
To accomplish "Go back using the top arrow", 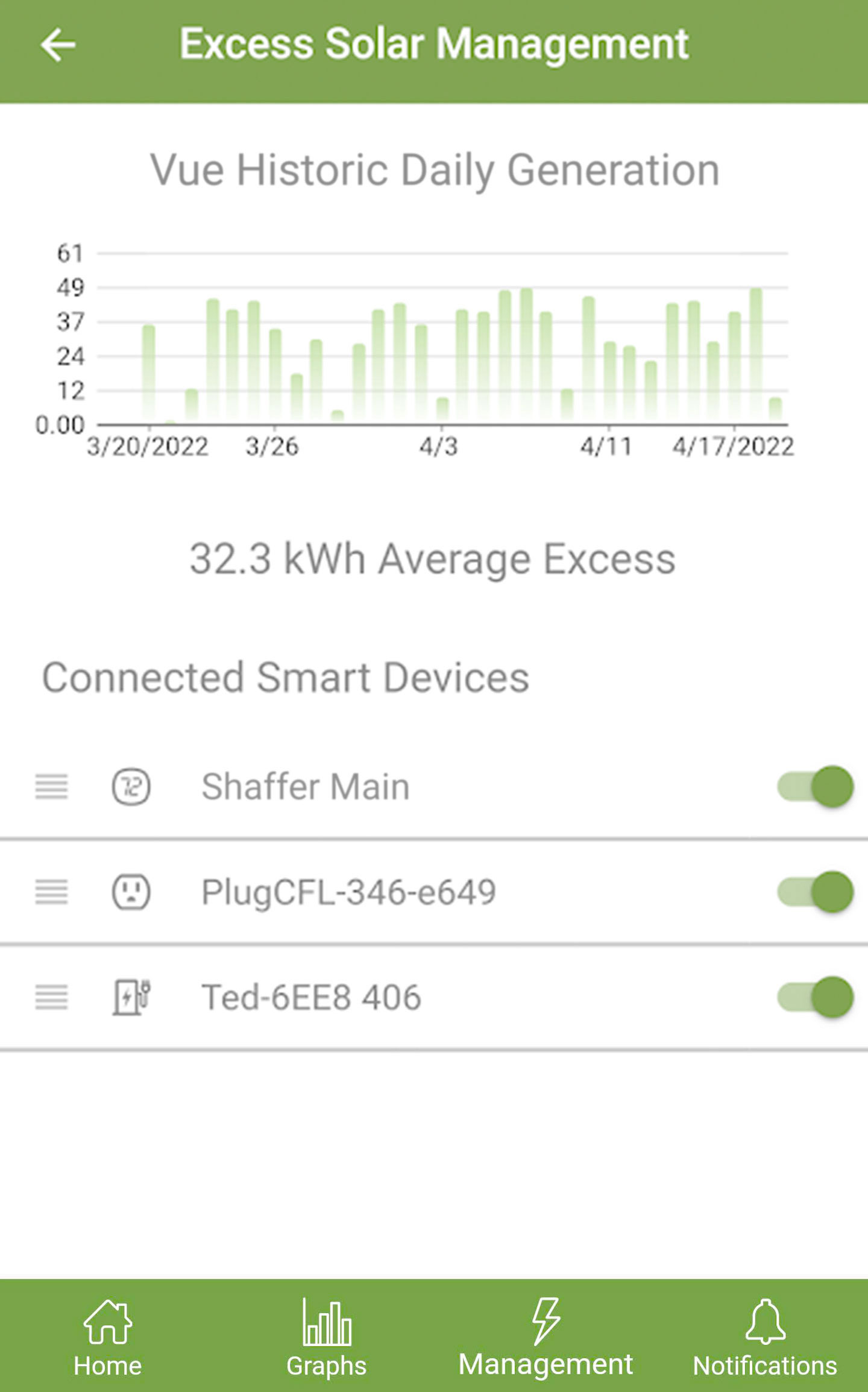I will tap(58, 45).
